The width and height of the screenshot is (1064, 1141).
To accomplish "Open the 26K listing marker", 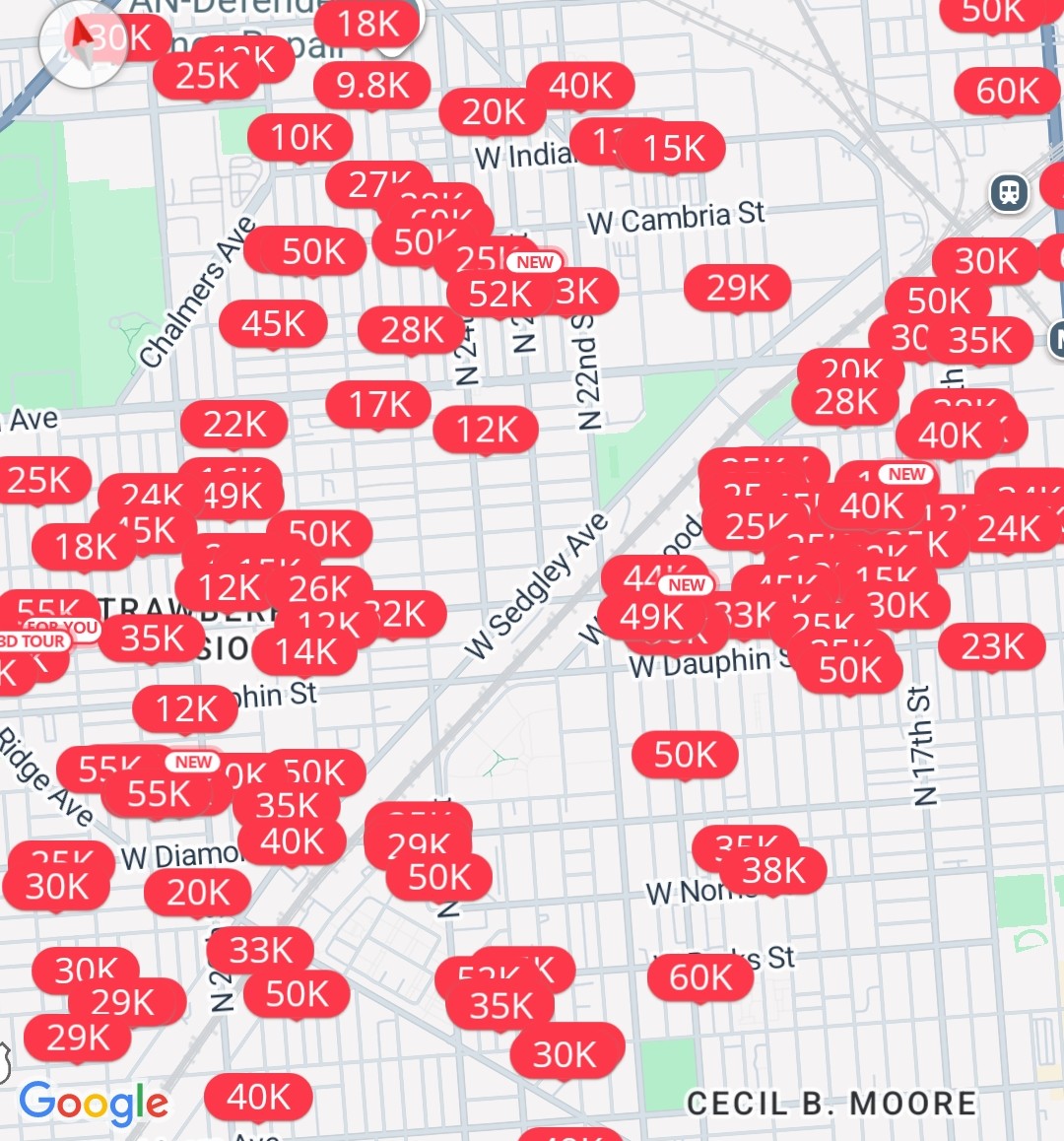I will point(319,588).
